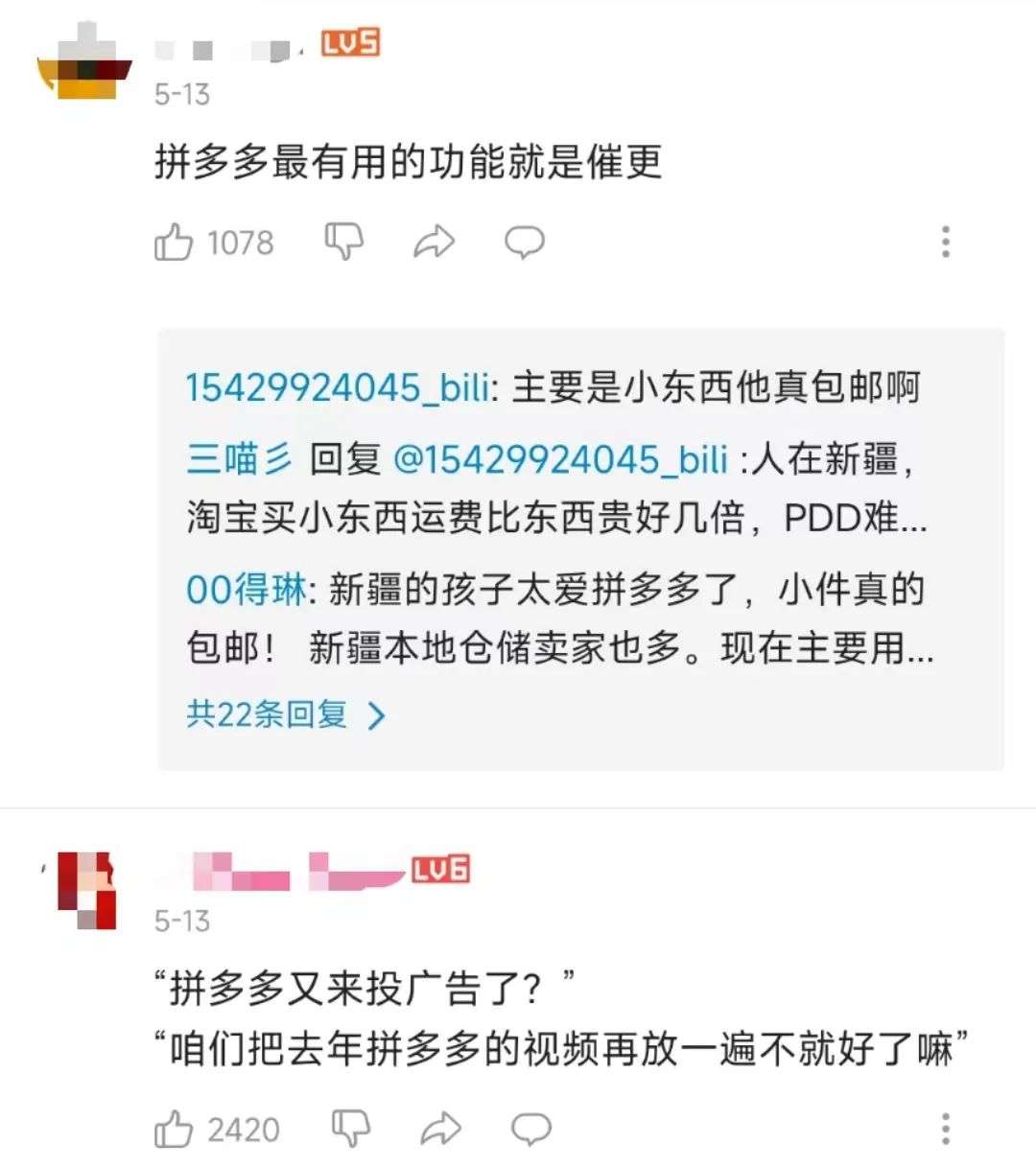Open 三喵彡's user profile
This screenshot has height=1167, width=1036.
tap(239, 459)
